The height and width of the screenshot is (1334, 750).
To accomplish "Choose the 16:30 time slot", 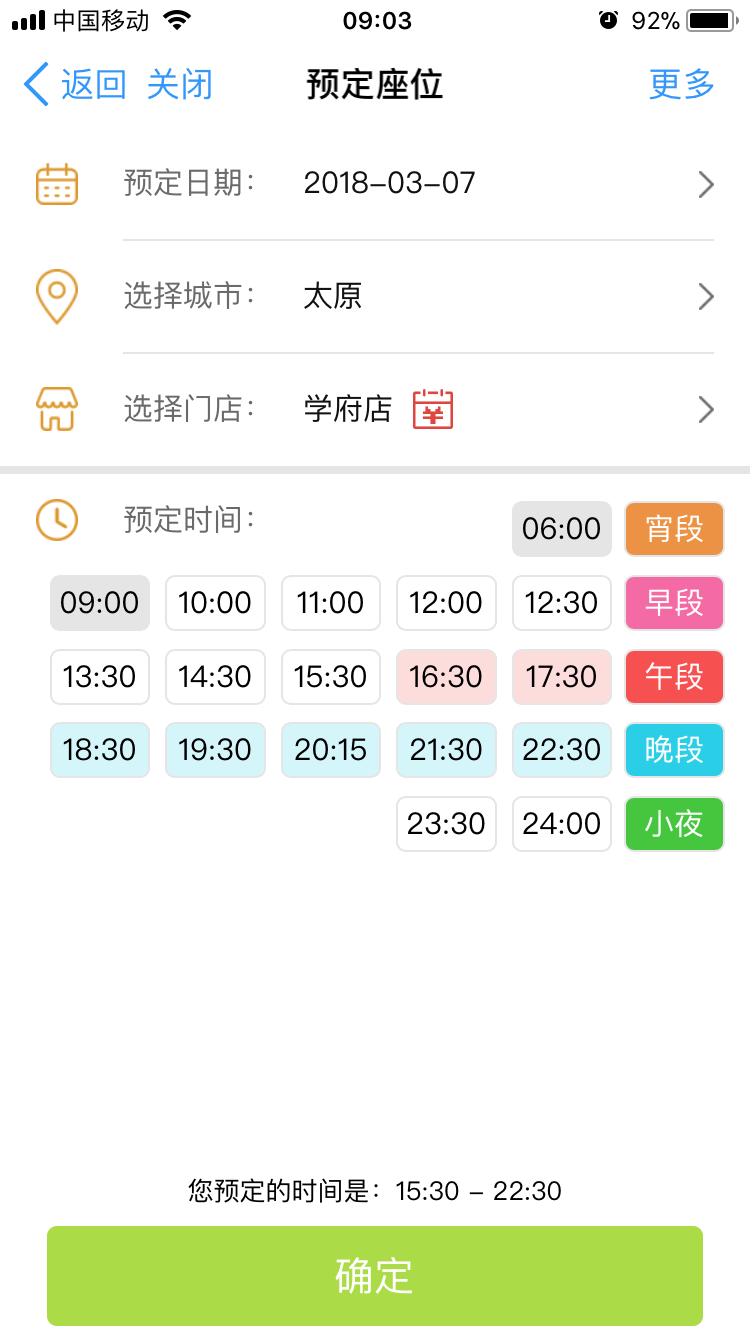I will (x=446, y=677).
